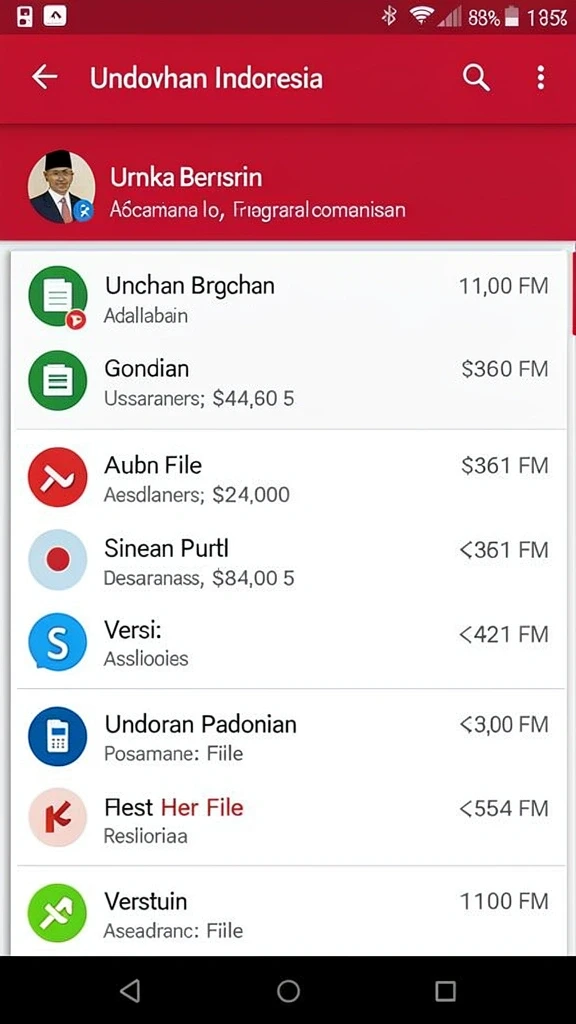
Task: Open search in the app bar
Action: coord(476,78)
